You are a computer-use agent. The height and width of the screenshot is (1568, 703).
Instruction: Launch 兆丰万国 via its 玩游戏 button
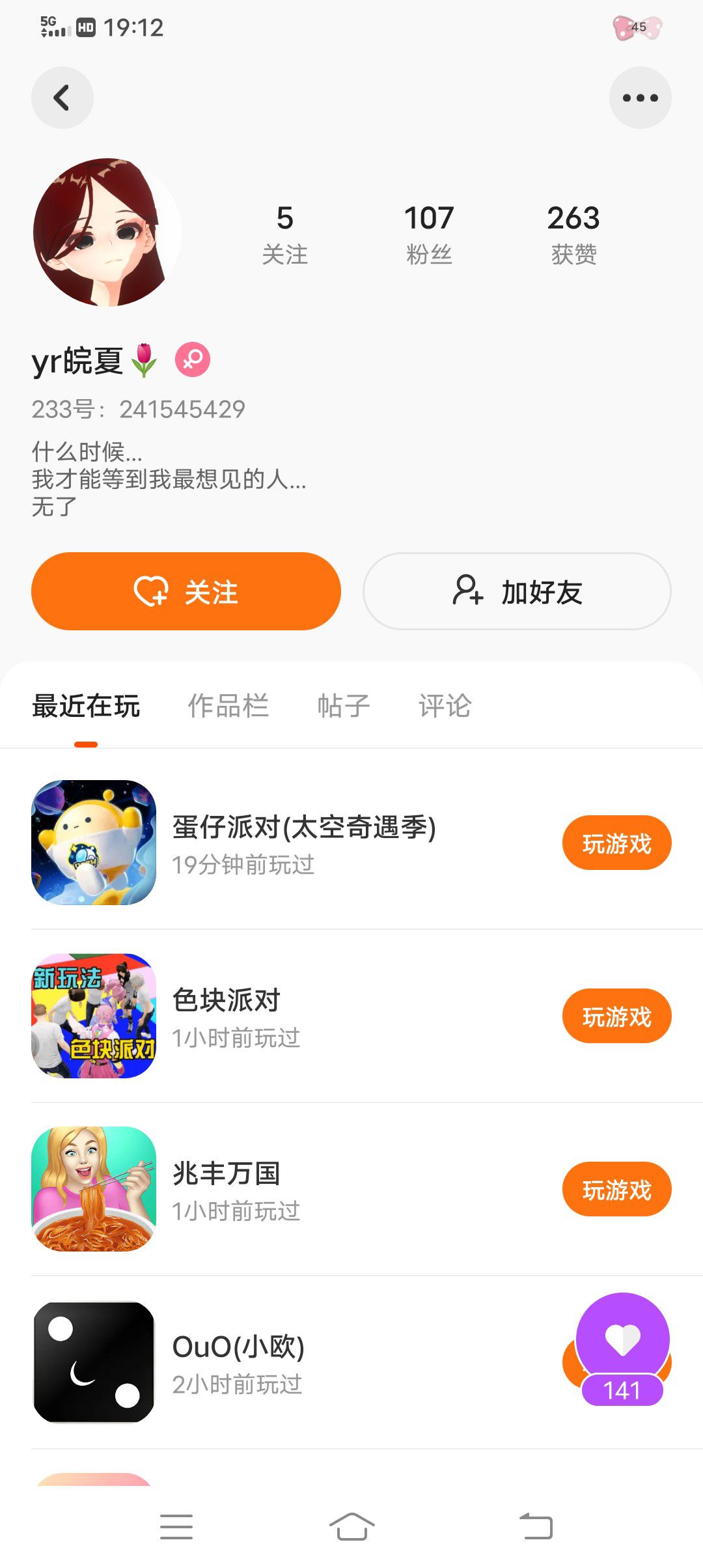click(616, 1190)
